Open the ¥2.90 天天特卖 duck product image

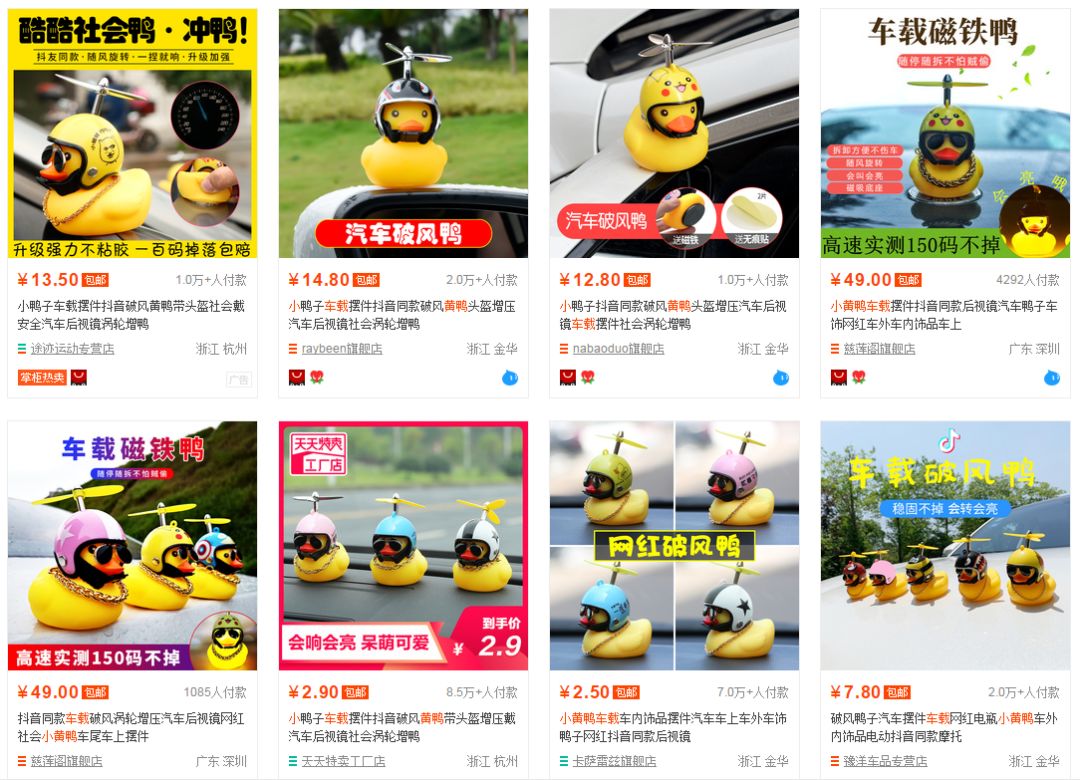click(x=403, y=545)
